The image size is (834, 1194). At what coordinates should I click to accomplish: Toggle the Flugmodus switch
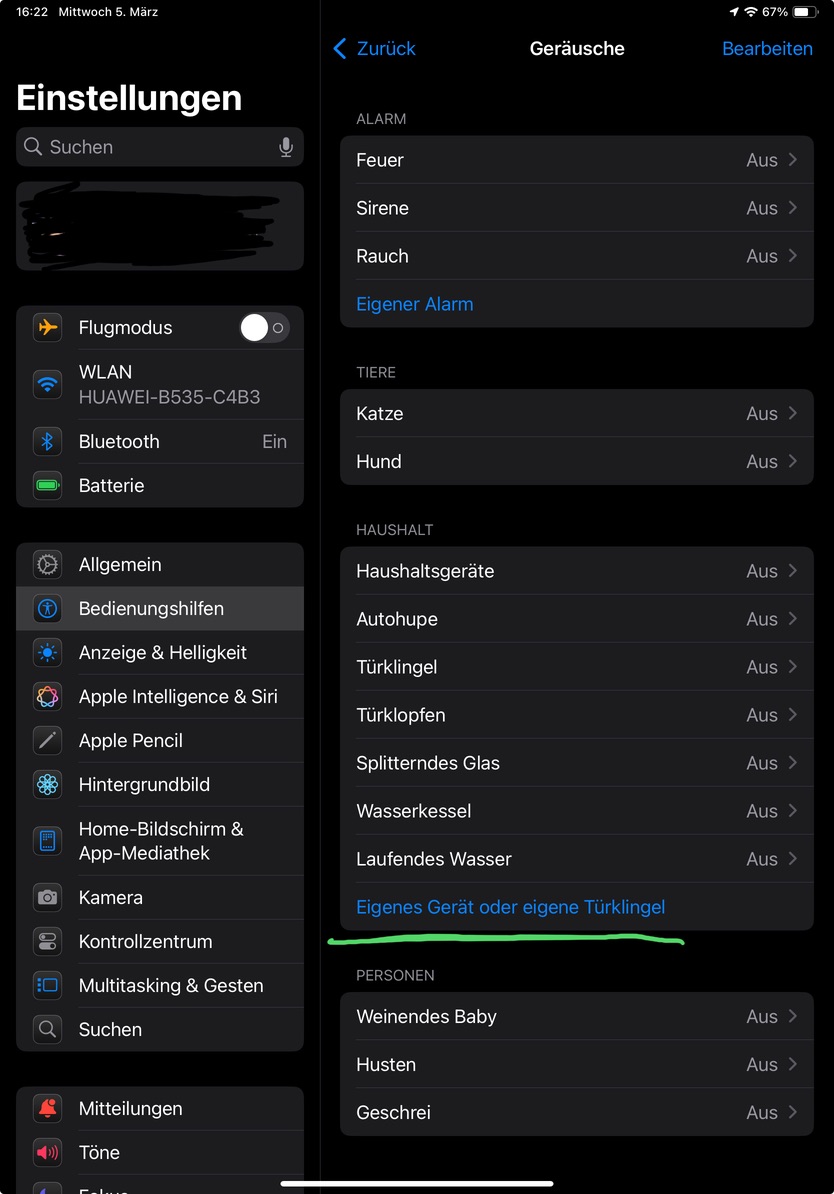pyautogui.click(x=264, y=327)
